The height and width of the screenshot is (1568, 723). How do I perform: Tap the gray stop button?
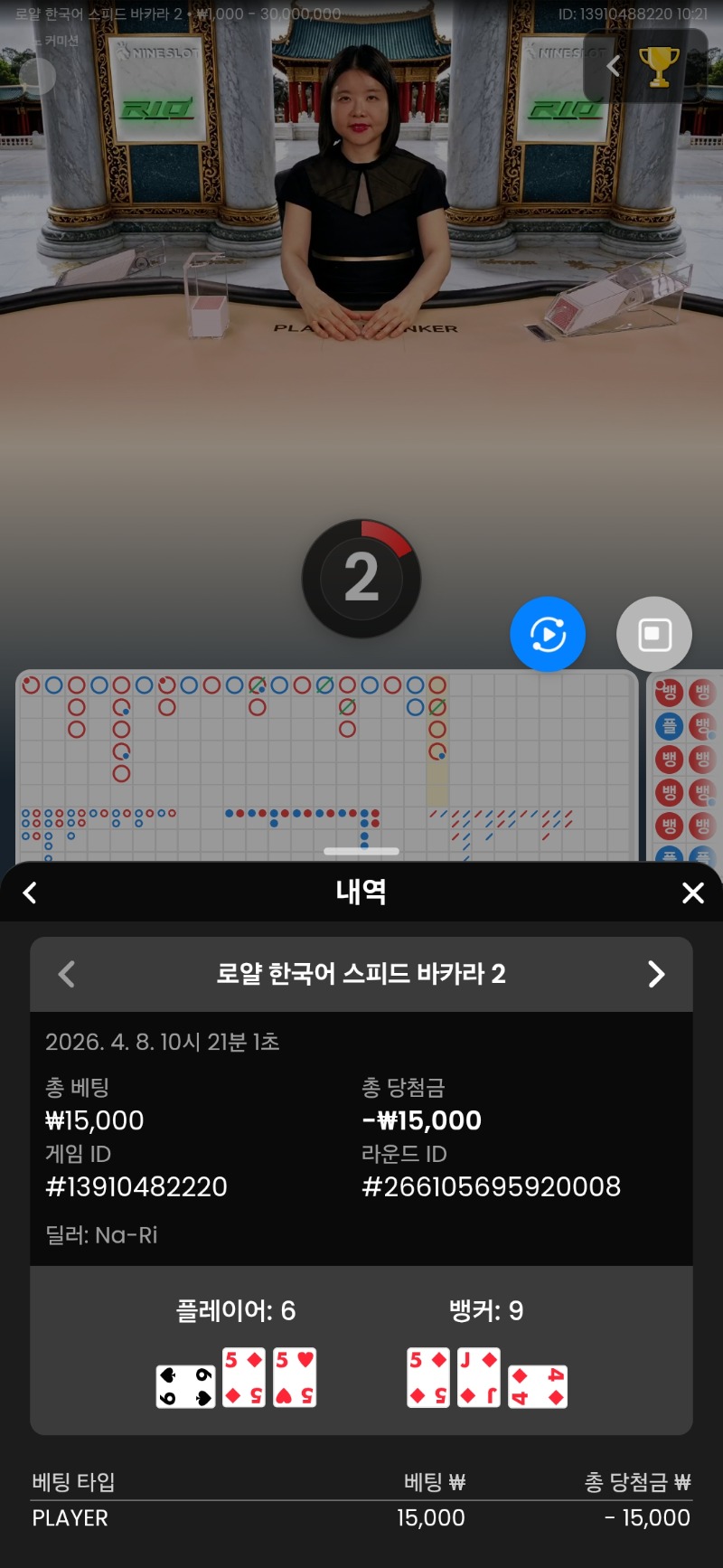tap(654, 634)
